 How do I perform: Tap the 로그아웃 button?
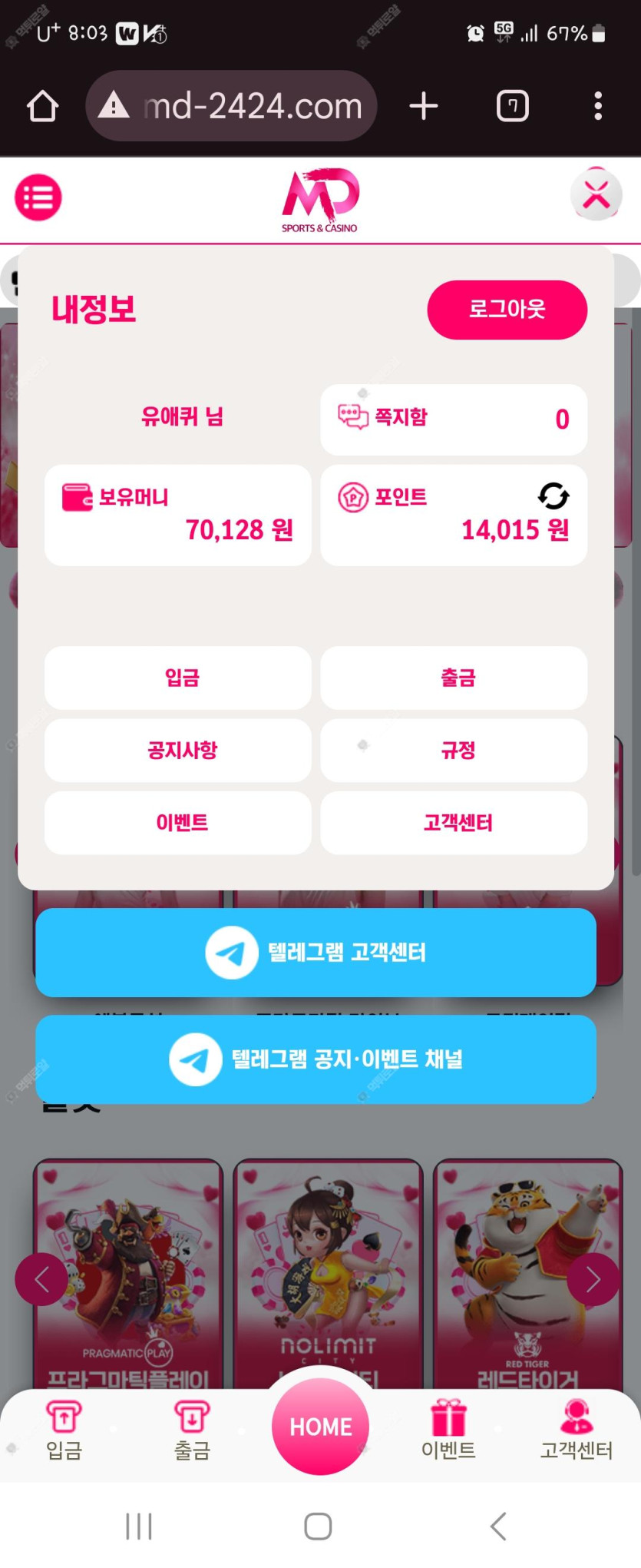pos(507,310)
